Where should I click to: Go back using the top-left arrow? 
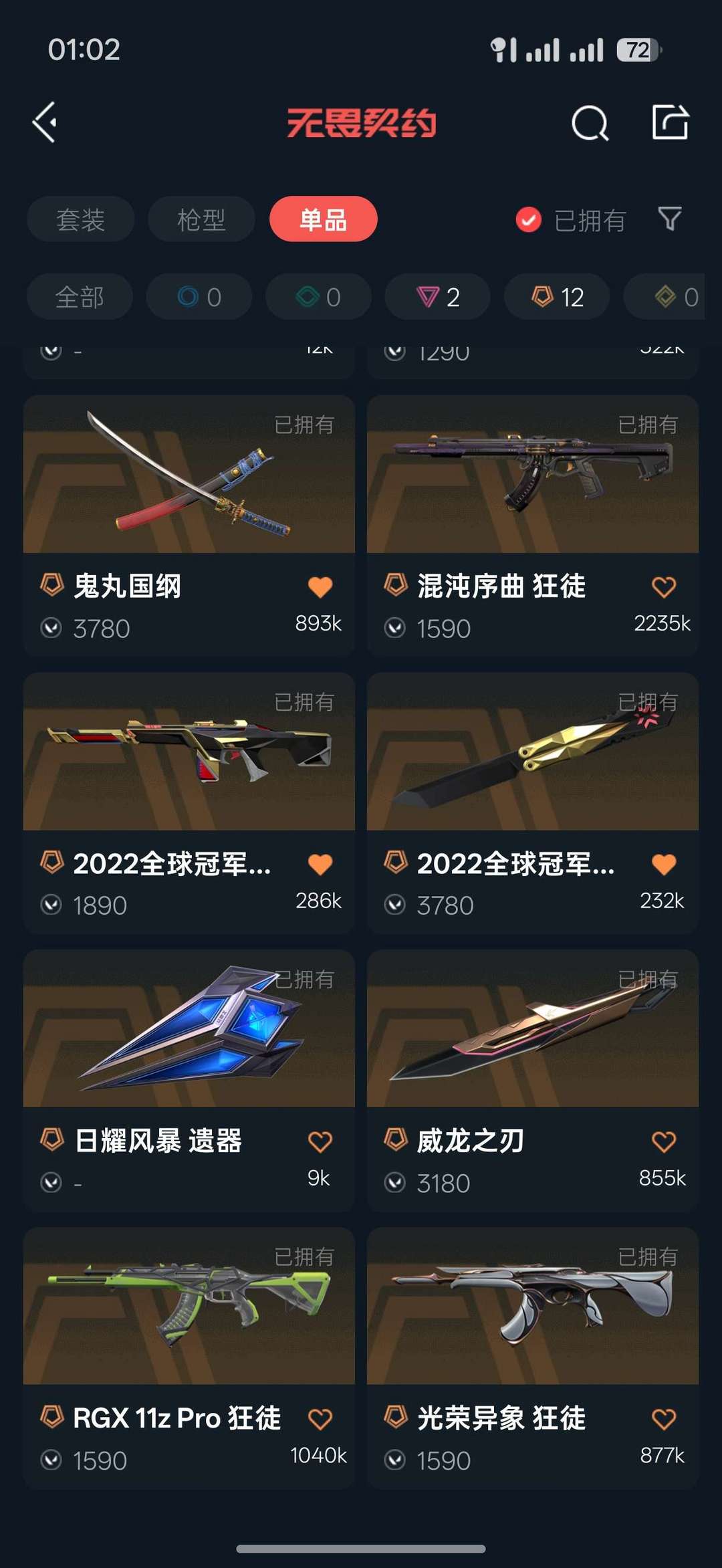pos(45,122)
